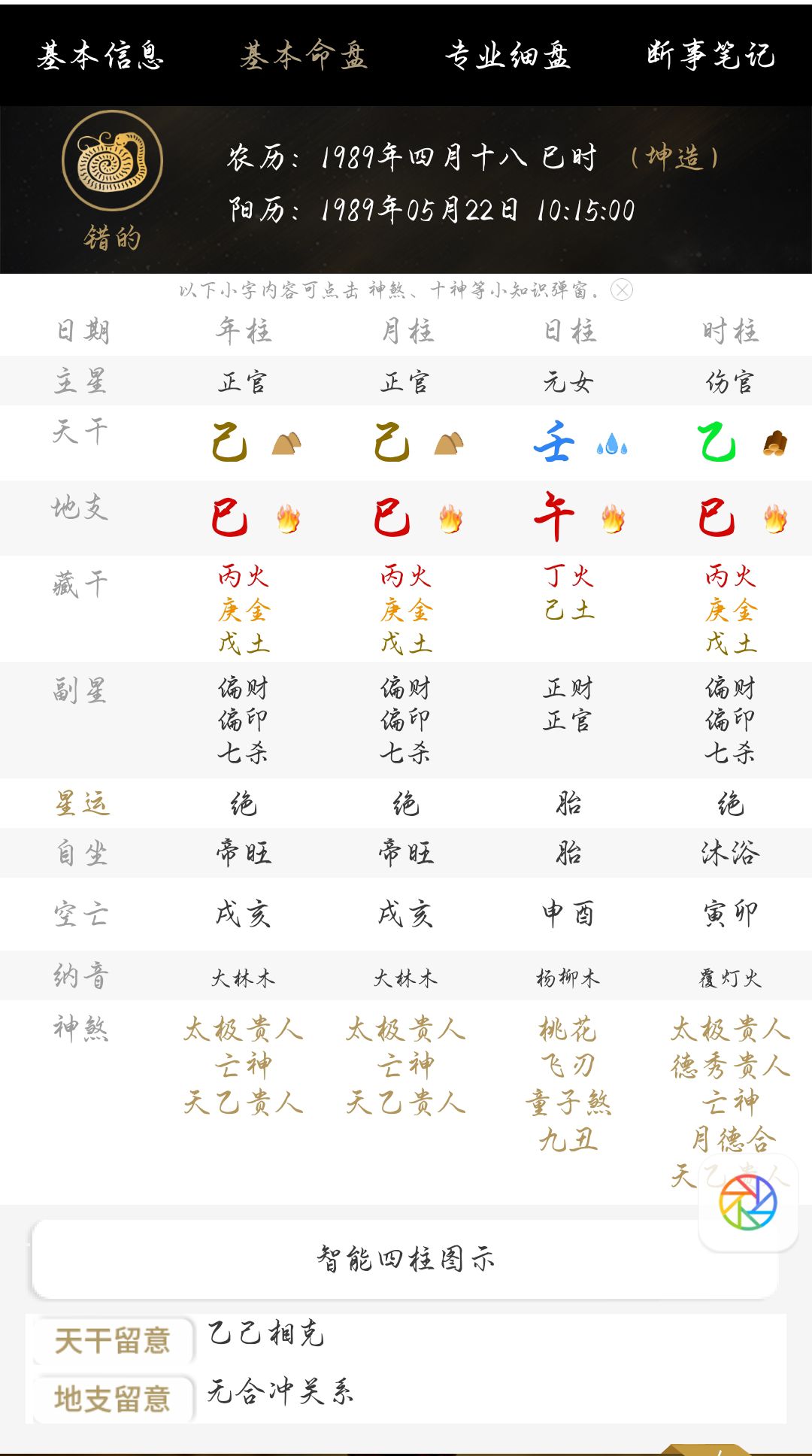Tap 飞刃 in the 神煞 row
This screenshot has width=812, height=1456.
click(568, 1066)
